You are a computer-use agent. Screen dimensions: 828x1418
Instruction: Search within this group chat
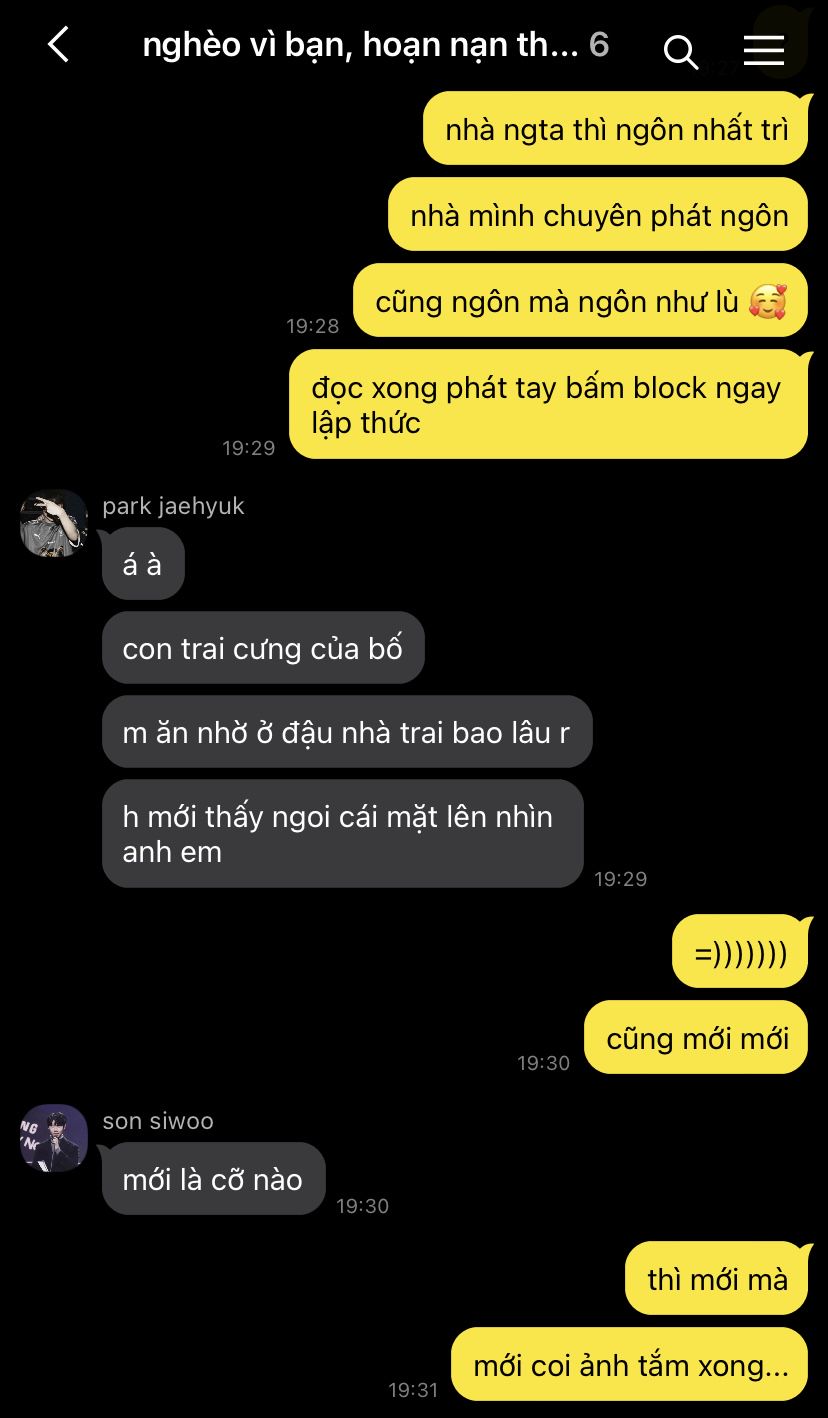tap(681, 51)
